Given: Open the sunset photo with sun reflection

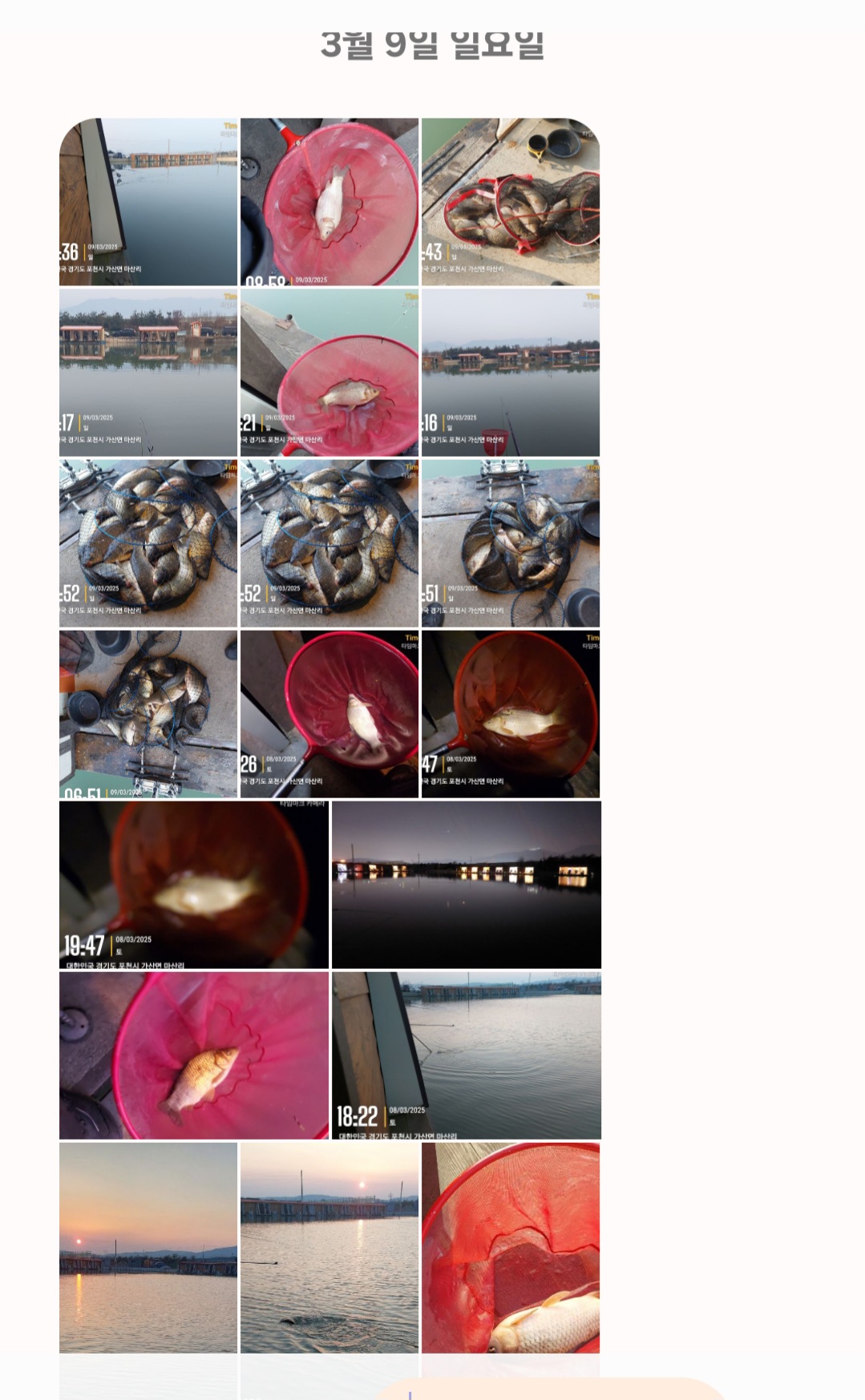Looking at the screenshot, I should click(148, 1247).
